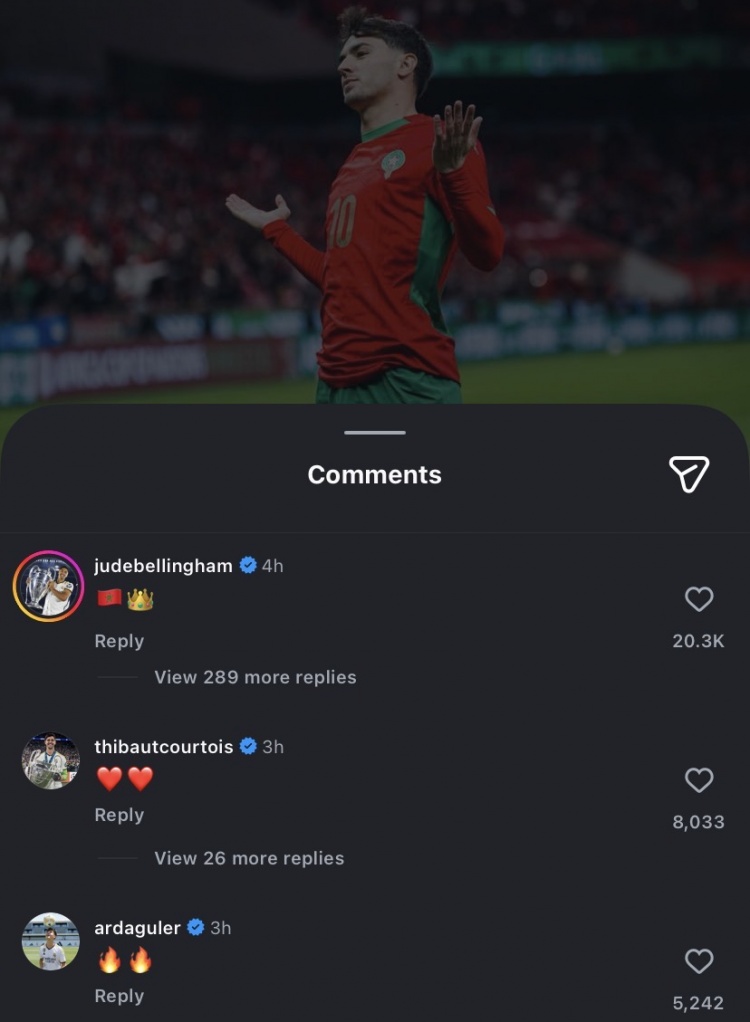This screenshot has width=750, height=1022.
Task: Open thibautcourtois's profile picture
Action: (x=50, y=761)
